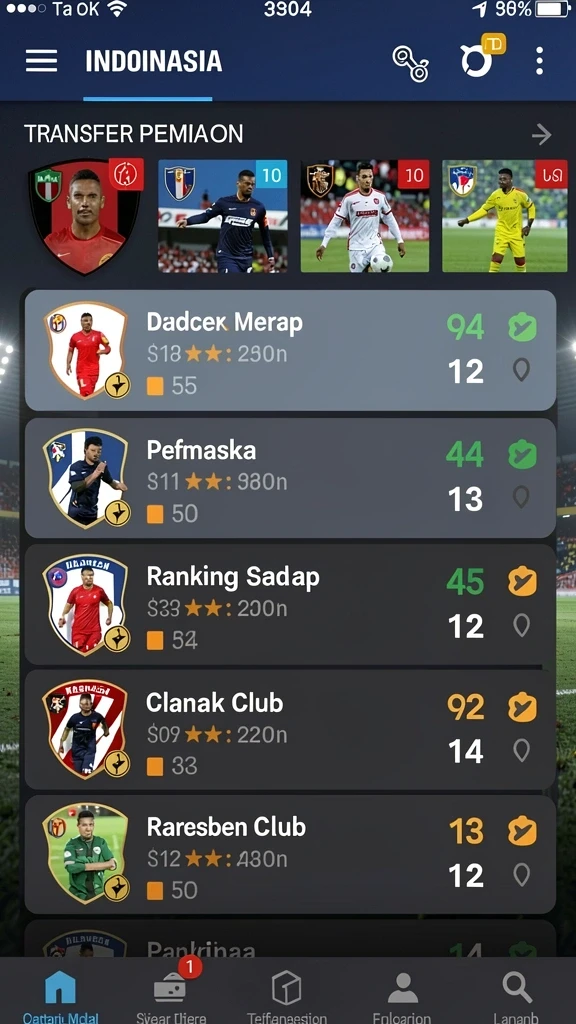Tap the orange check badge on Raresben Club
This screenshot has height=1024, width=576.
(522, 831)
